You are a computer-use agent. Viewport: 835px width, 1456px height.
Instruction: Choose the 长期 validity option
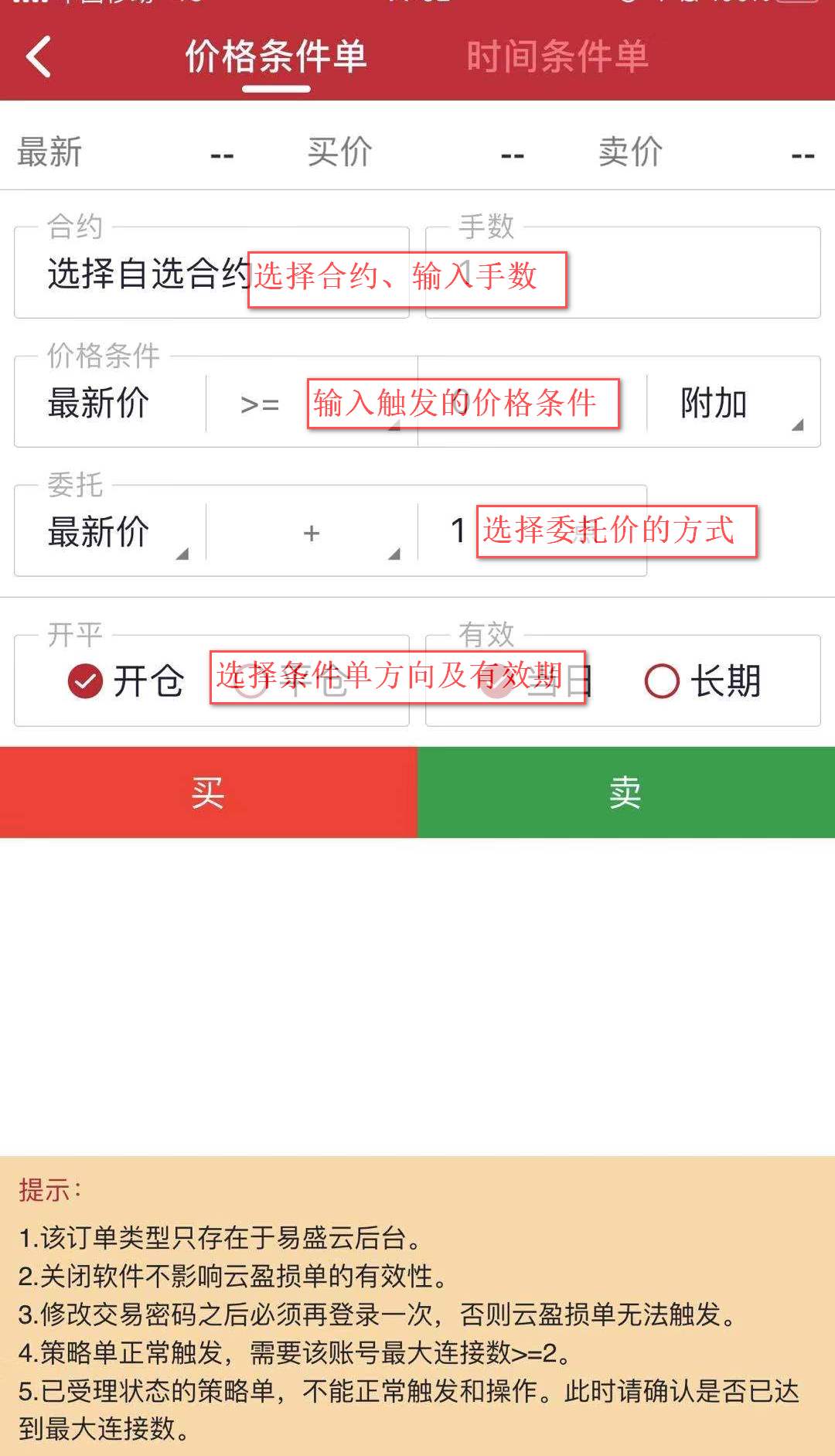point(703,681)
